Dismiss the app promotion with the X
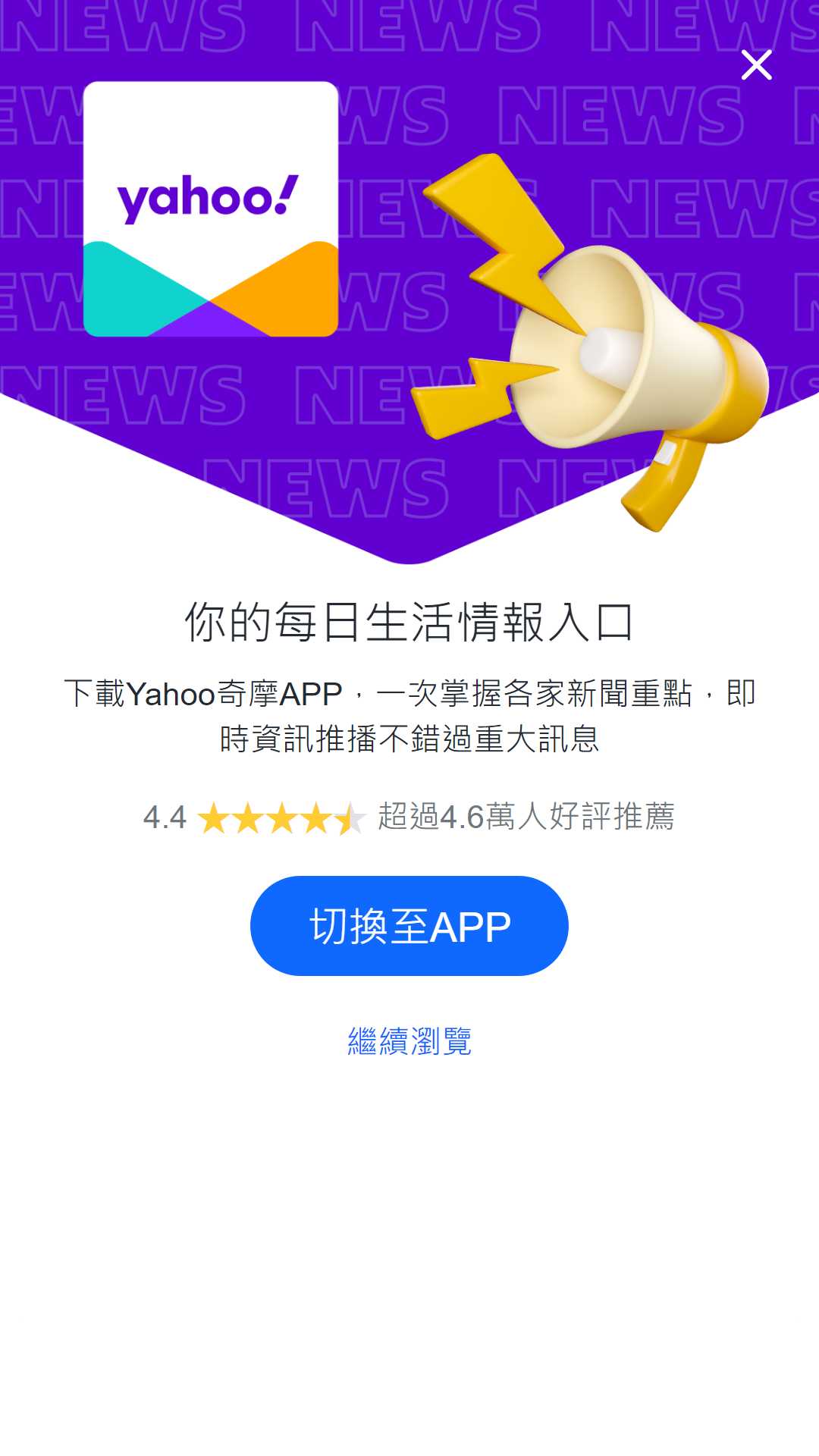819x1456 pixels. (756, 65)
